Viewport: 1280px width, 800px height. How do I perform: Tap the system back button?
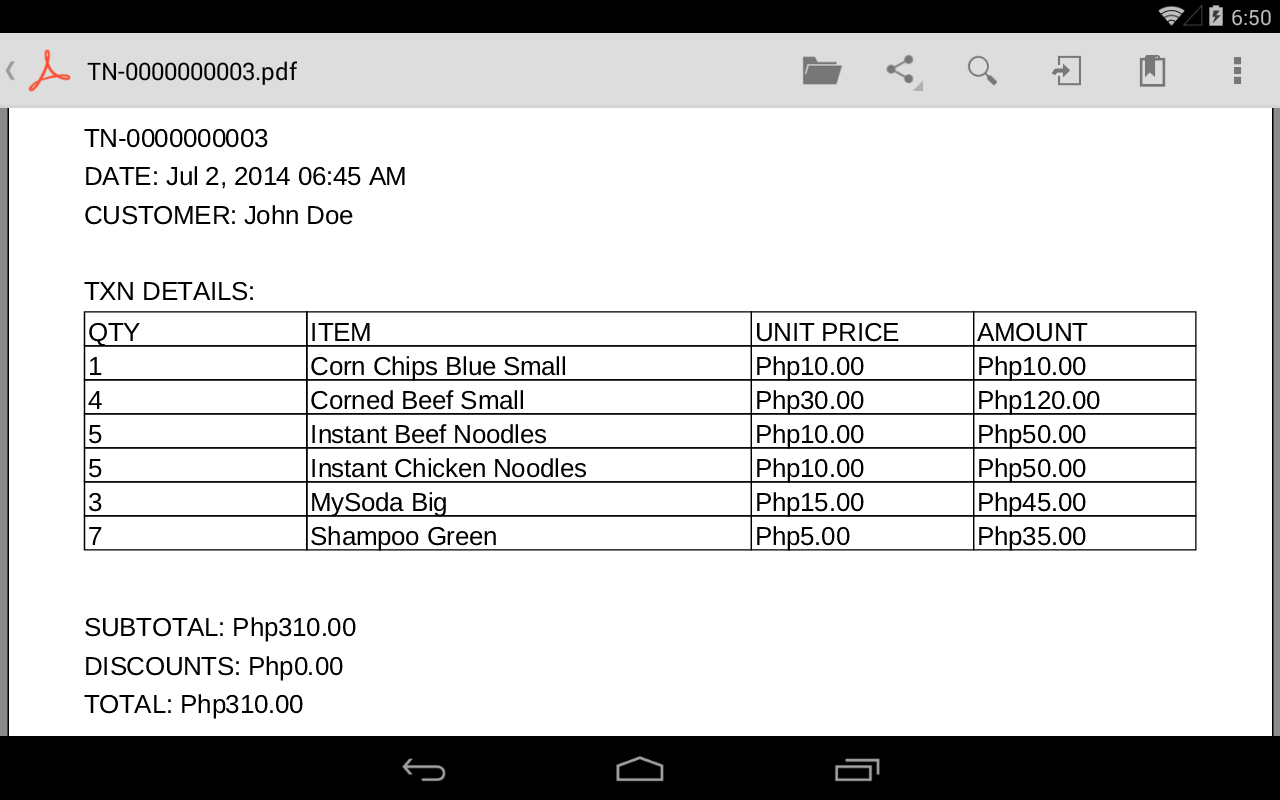(x=424, y=769)
